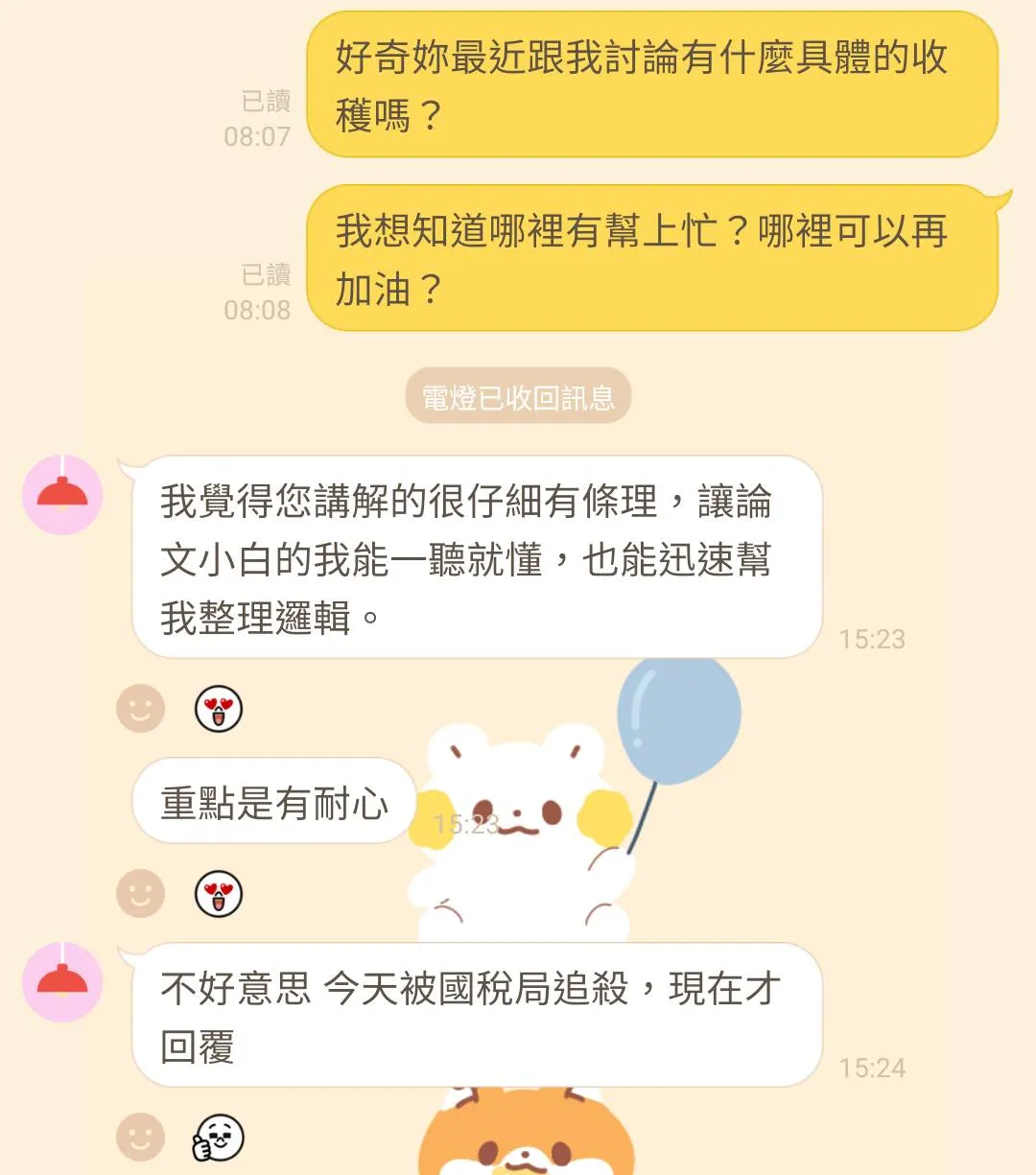View thumbs-up reaction under the 不好意思 message
Screen dimensions: 1036x1175
(x=219, y=1138)
